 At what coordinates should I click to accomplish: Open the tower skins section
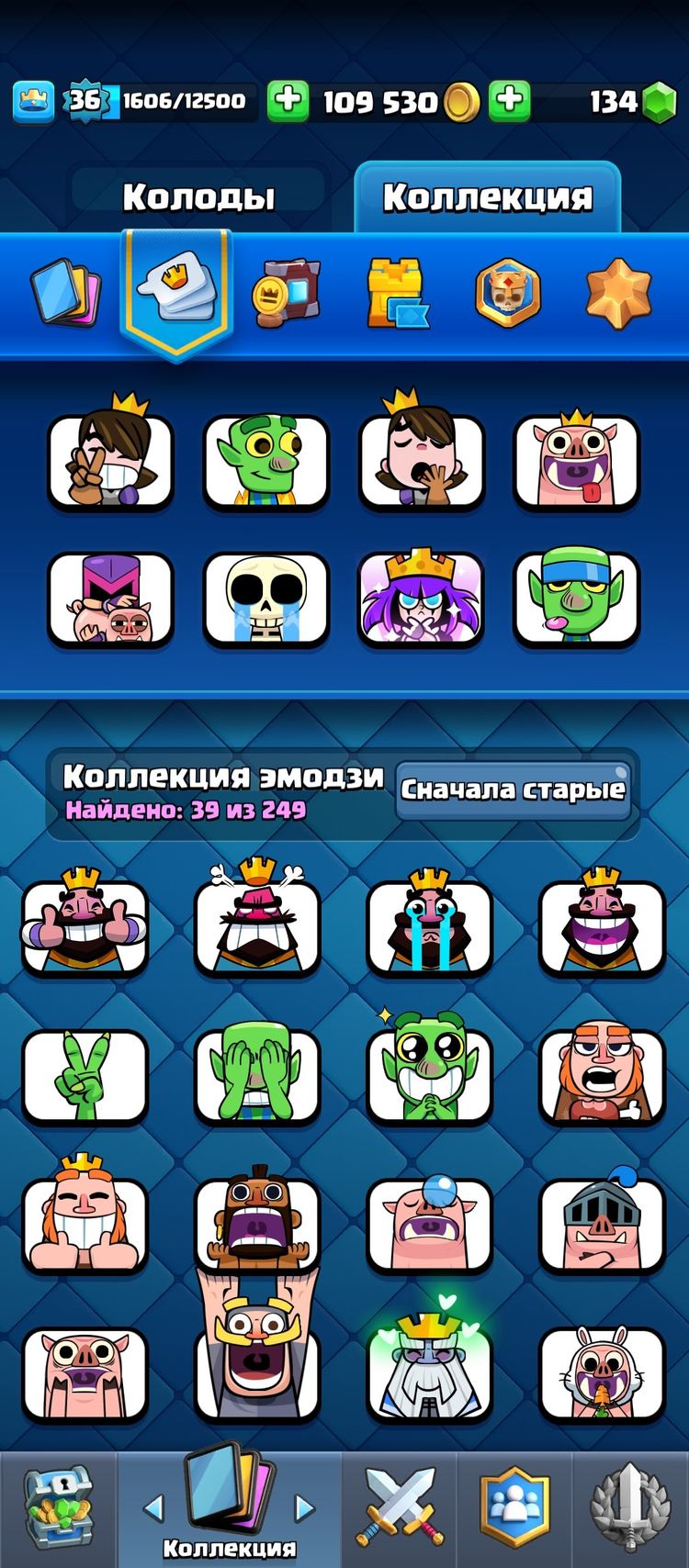[x=396, y=293]
